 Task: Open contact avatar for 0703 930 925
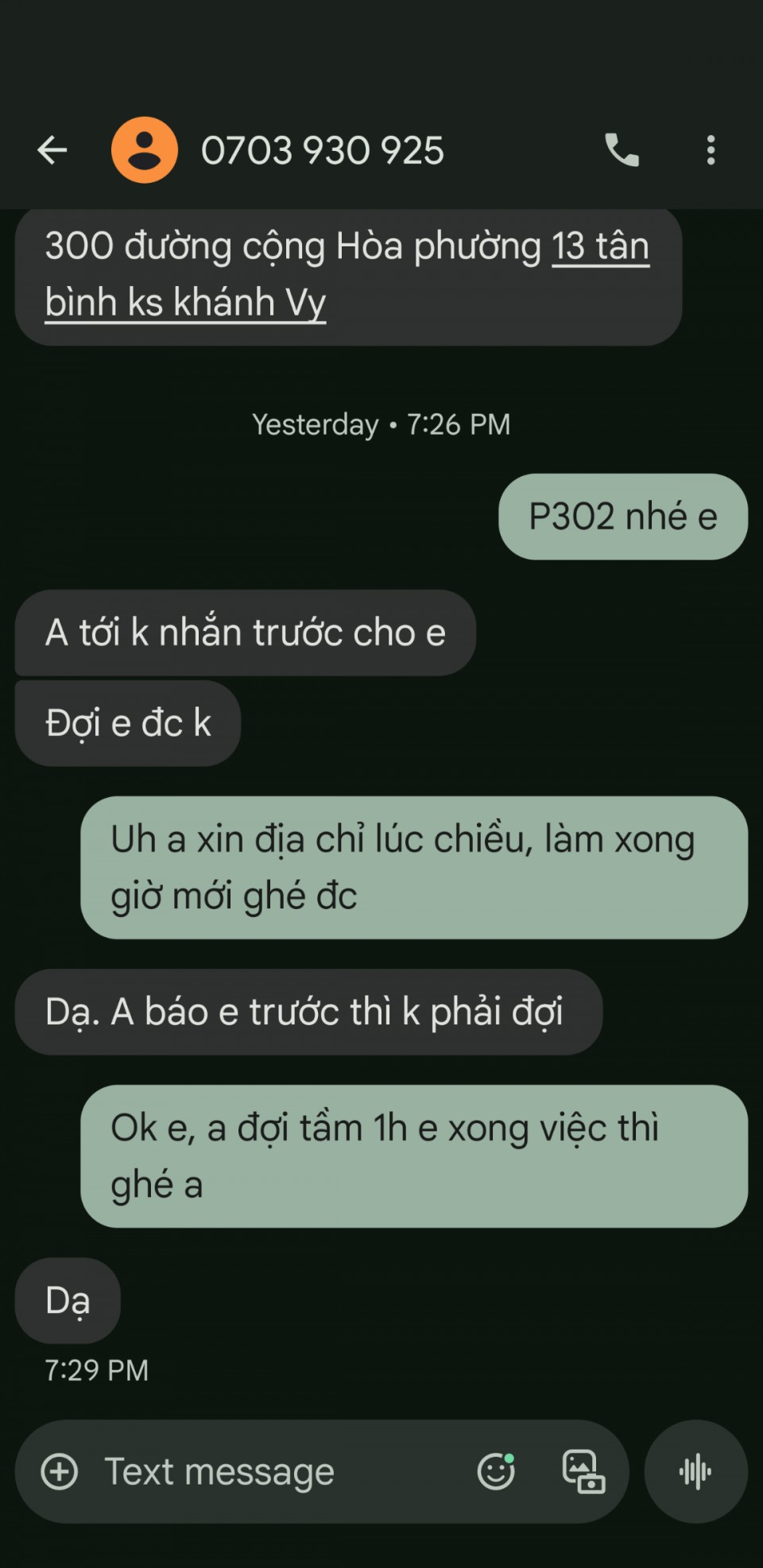144,149
